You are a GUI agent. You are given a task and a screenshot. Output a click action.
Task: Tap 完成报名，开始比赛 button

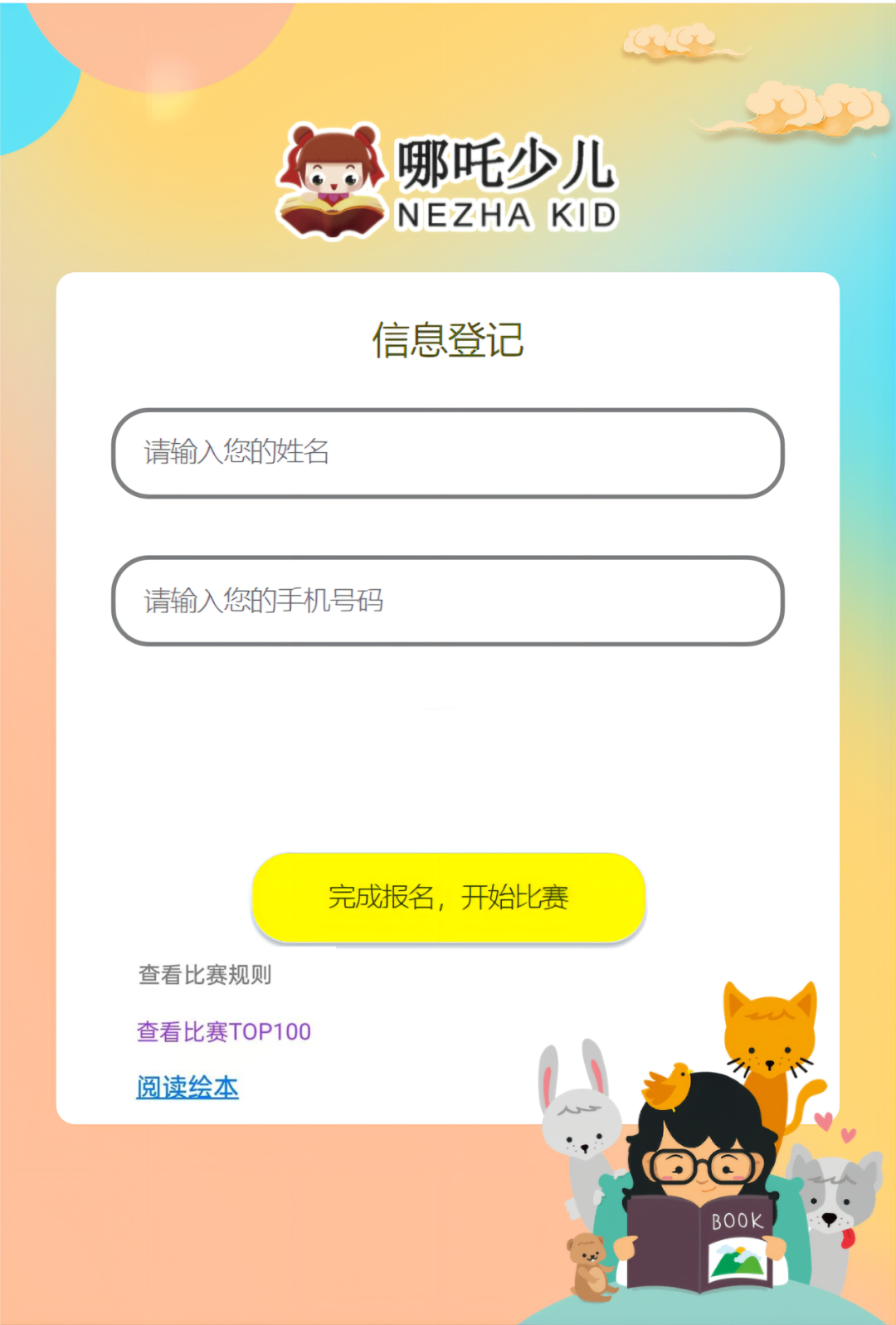tap(448, 897)
